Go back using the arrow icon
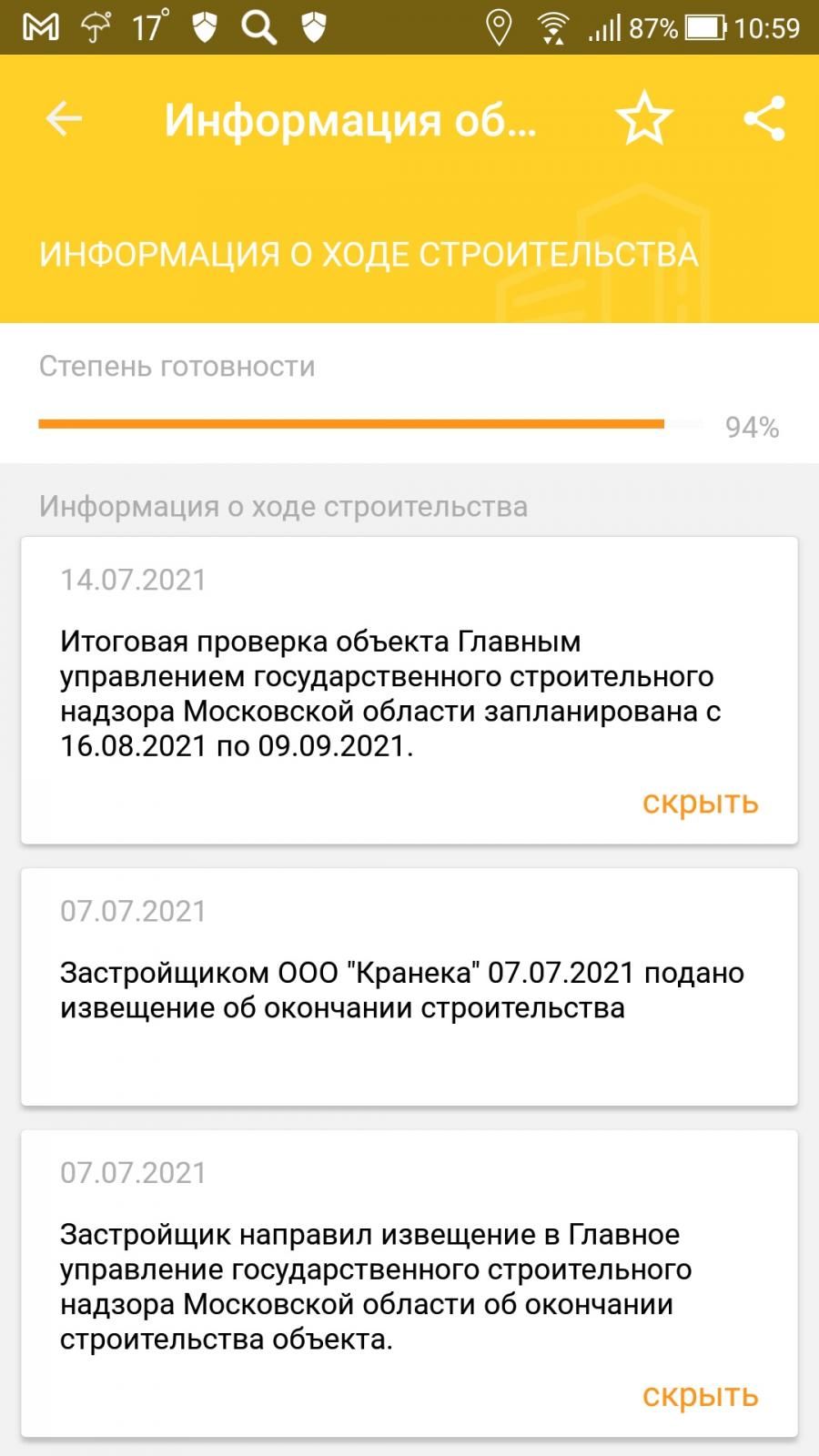Image resolution: width=819 pixels, height=1456 pixels. point(64,119)
